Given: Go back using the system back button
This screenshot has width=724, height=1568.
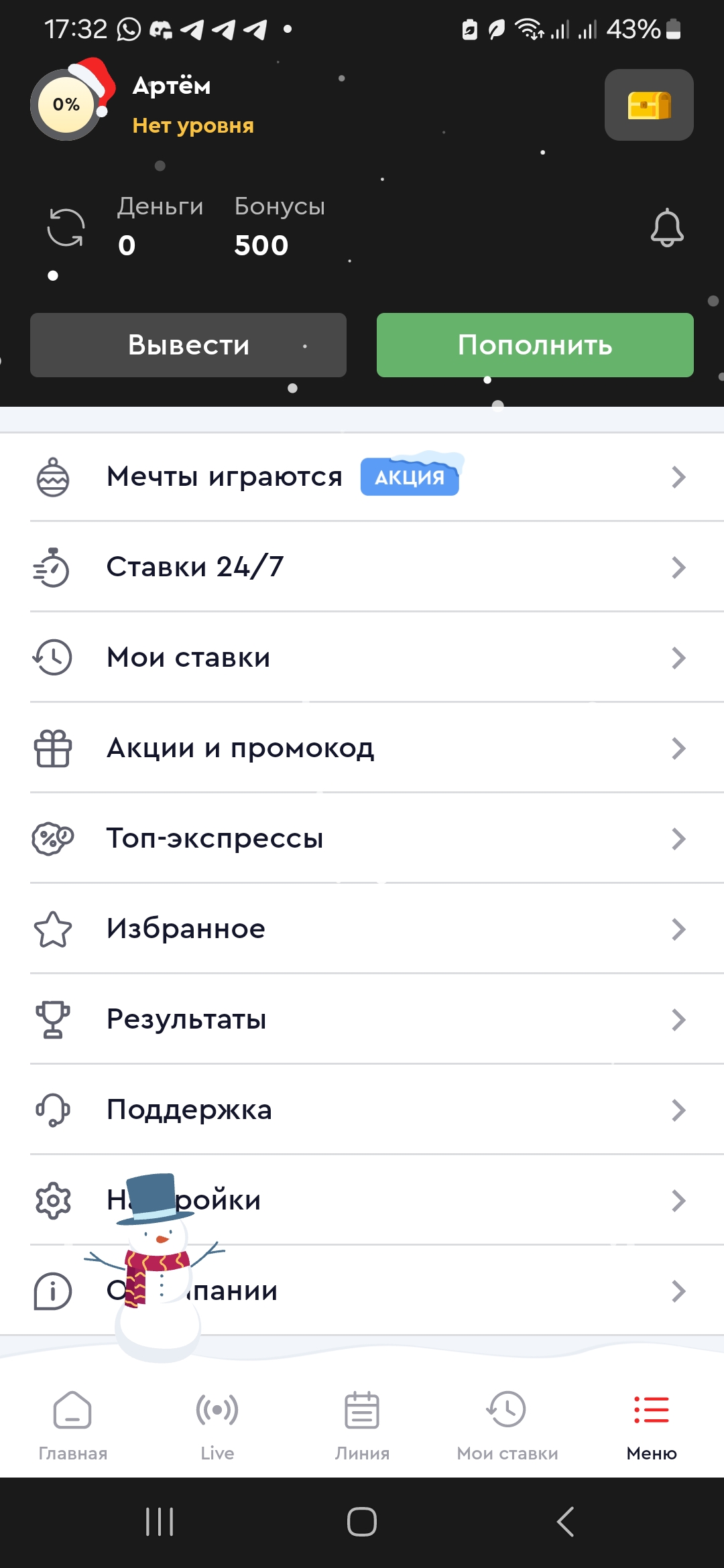Looking at the screenshot, I should point(565,1522).
